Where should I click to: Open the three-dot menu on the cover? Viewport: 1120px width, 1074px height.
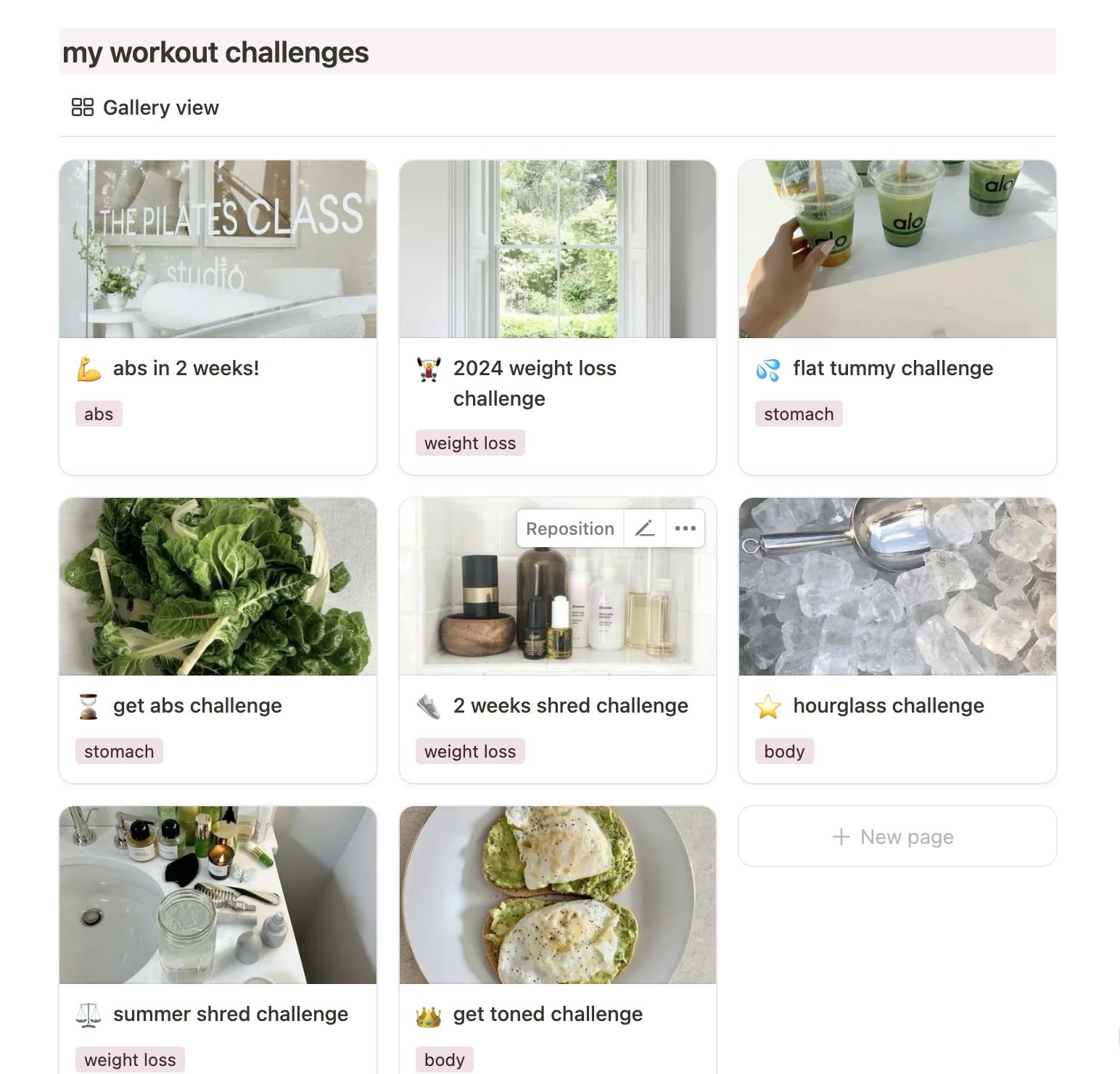click(x=685, y=529)
